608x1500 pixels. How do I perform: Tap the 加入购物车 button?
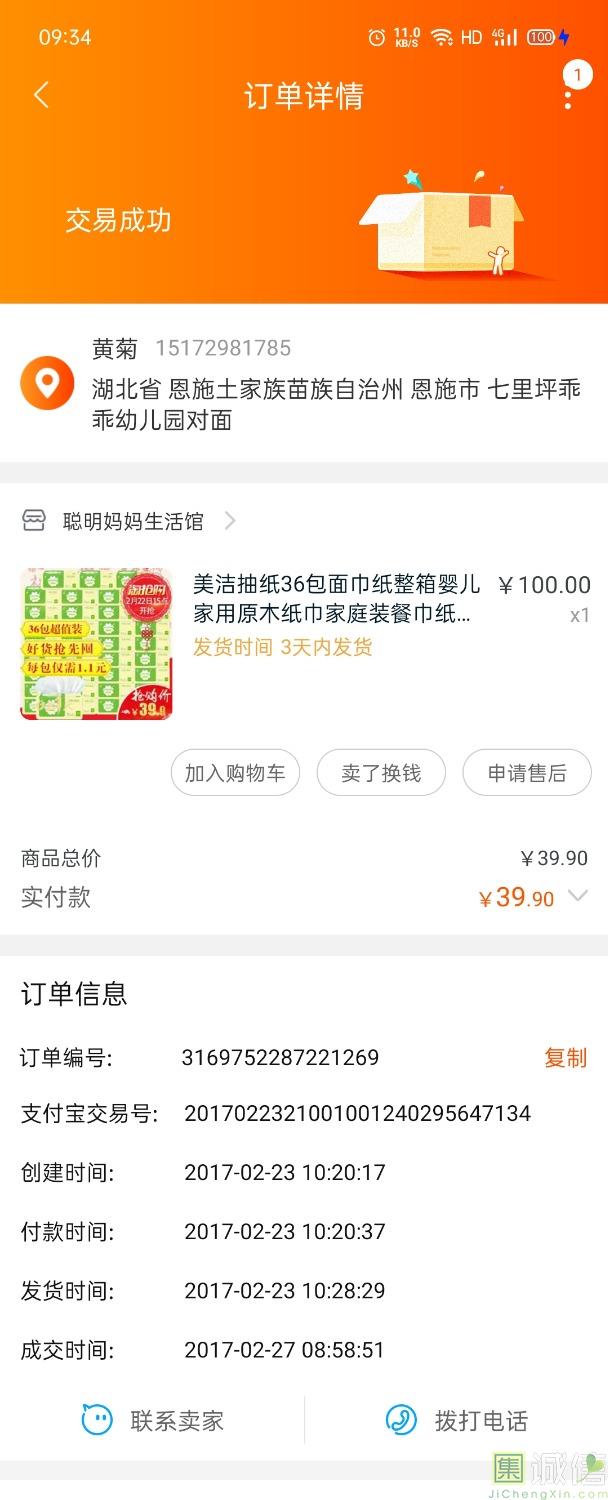tap(235, 773)
